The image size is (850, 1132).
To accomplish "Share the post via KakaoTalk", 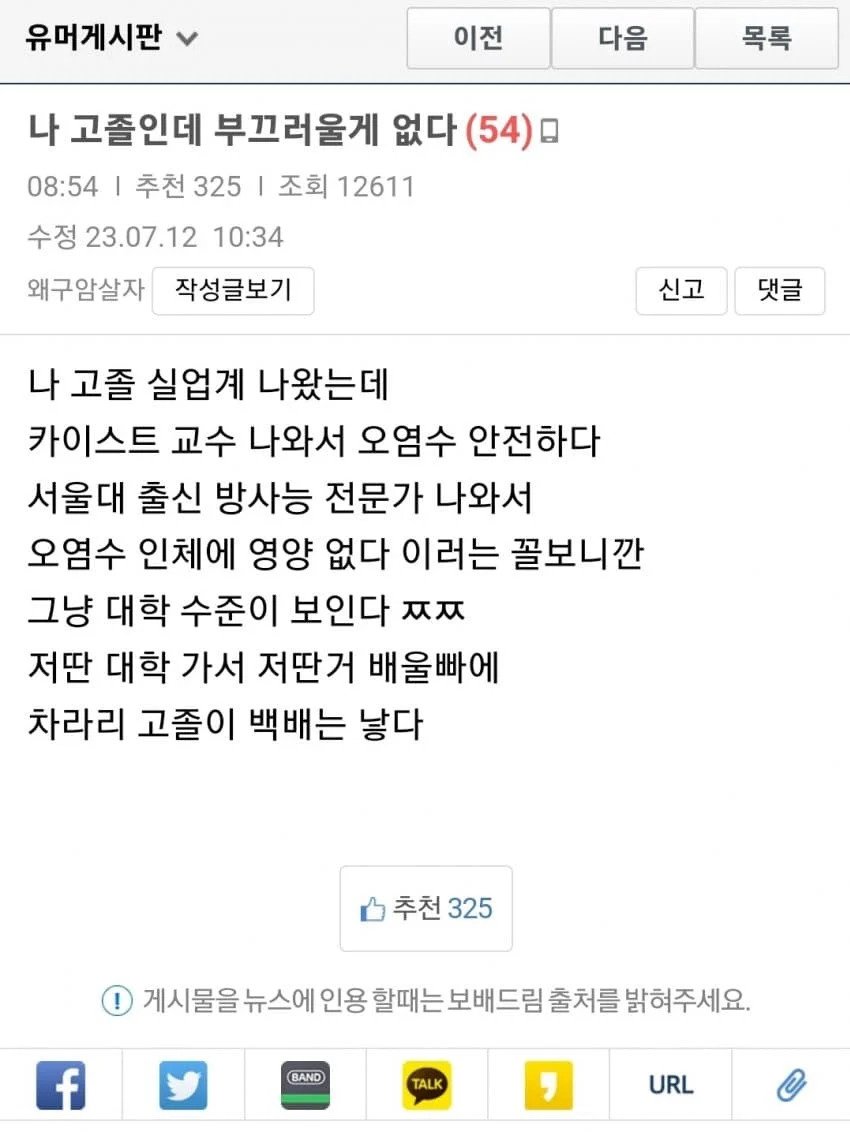I will click(x=427, y=1086).
